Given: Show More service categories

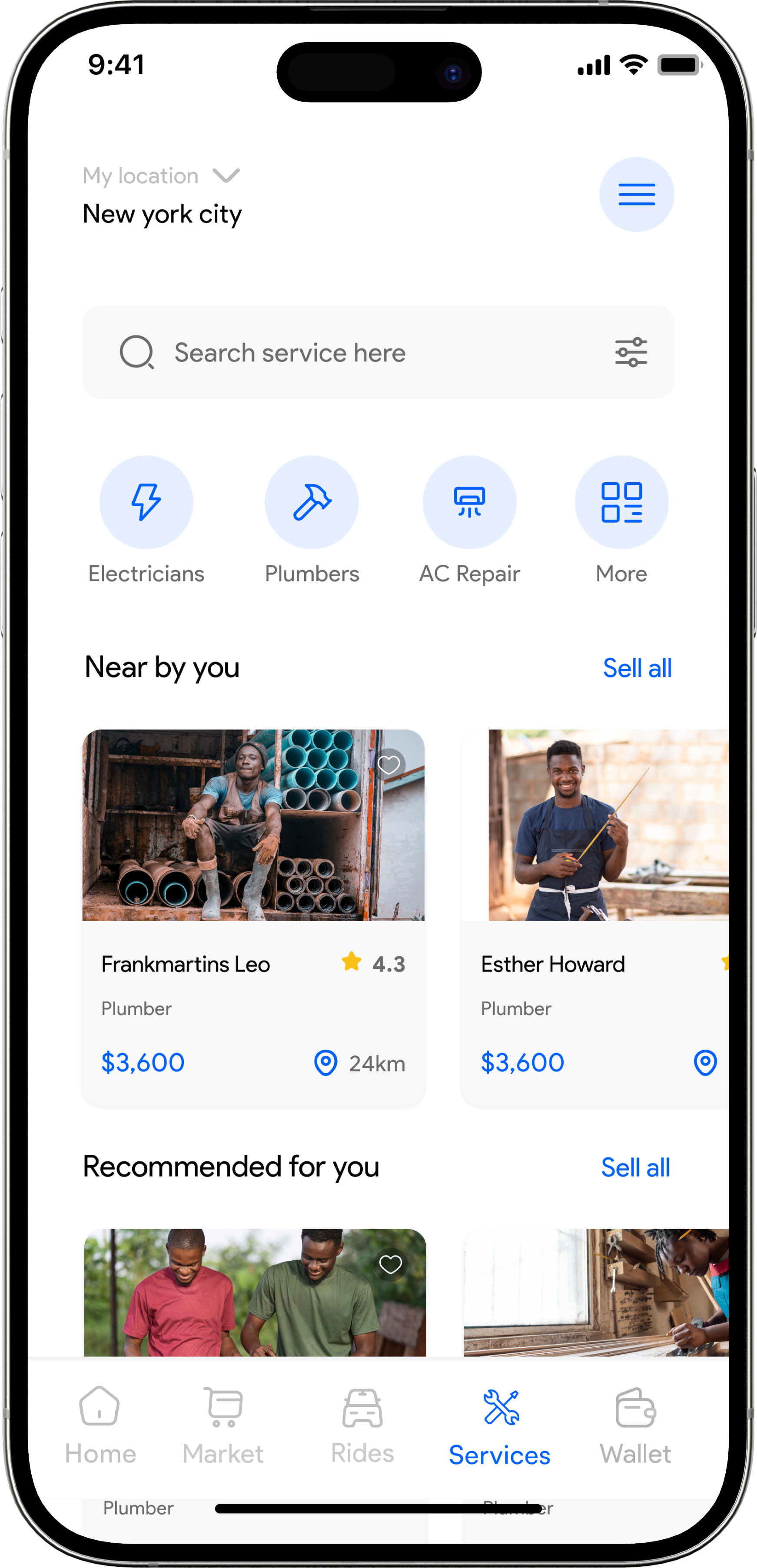Looking at the screenshot, I should tap(621, 503).
